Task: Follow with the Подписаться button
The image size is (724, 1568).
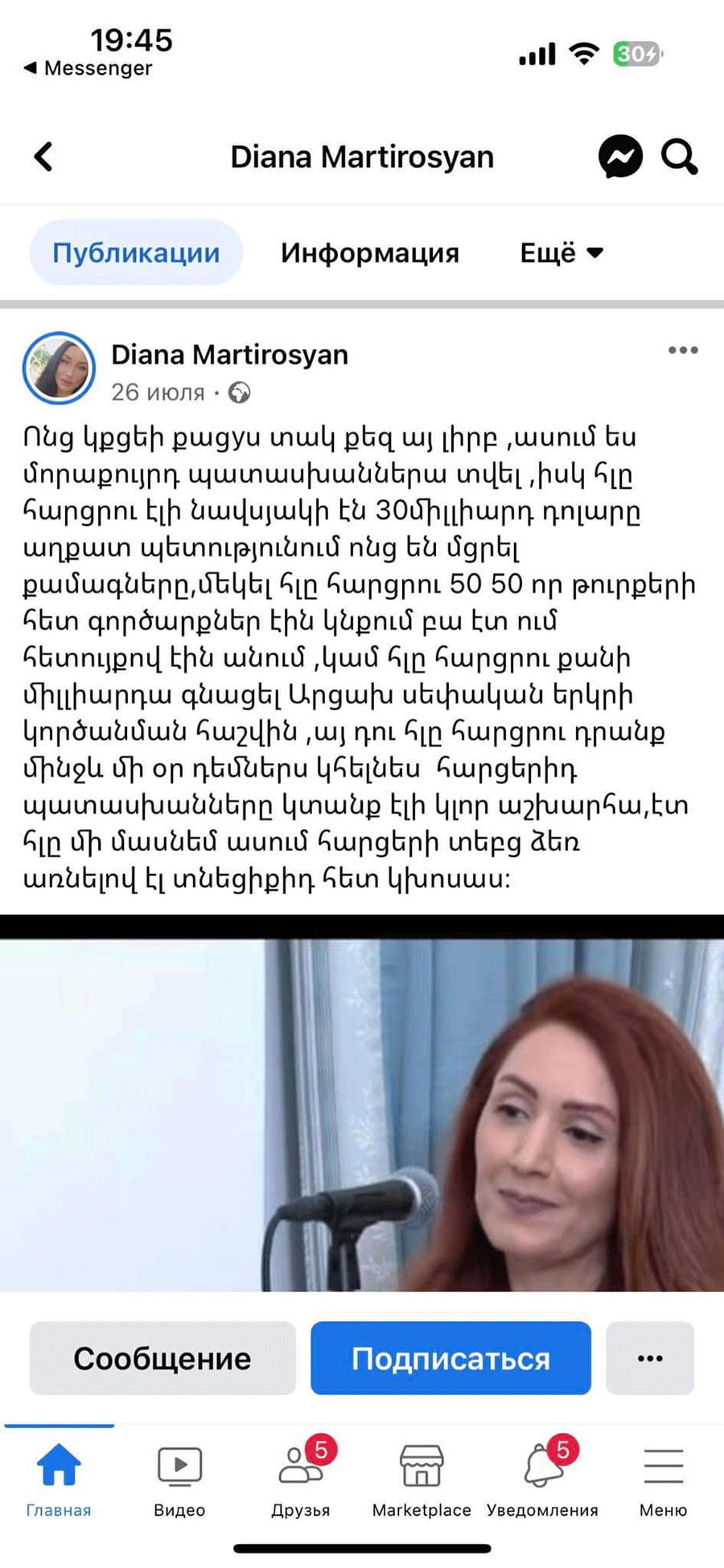Action: [x=450, y=1358]
